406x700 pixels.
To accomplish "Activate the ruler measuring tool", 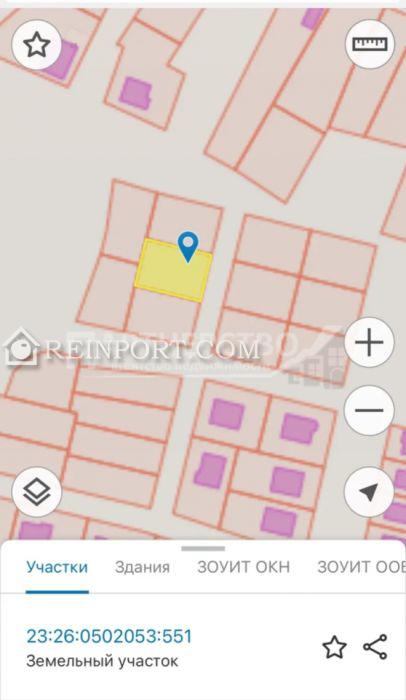I will tap(369, 44).
